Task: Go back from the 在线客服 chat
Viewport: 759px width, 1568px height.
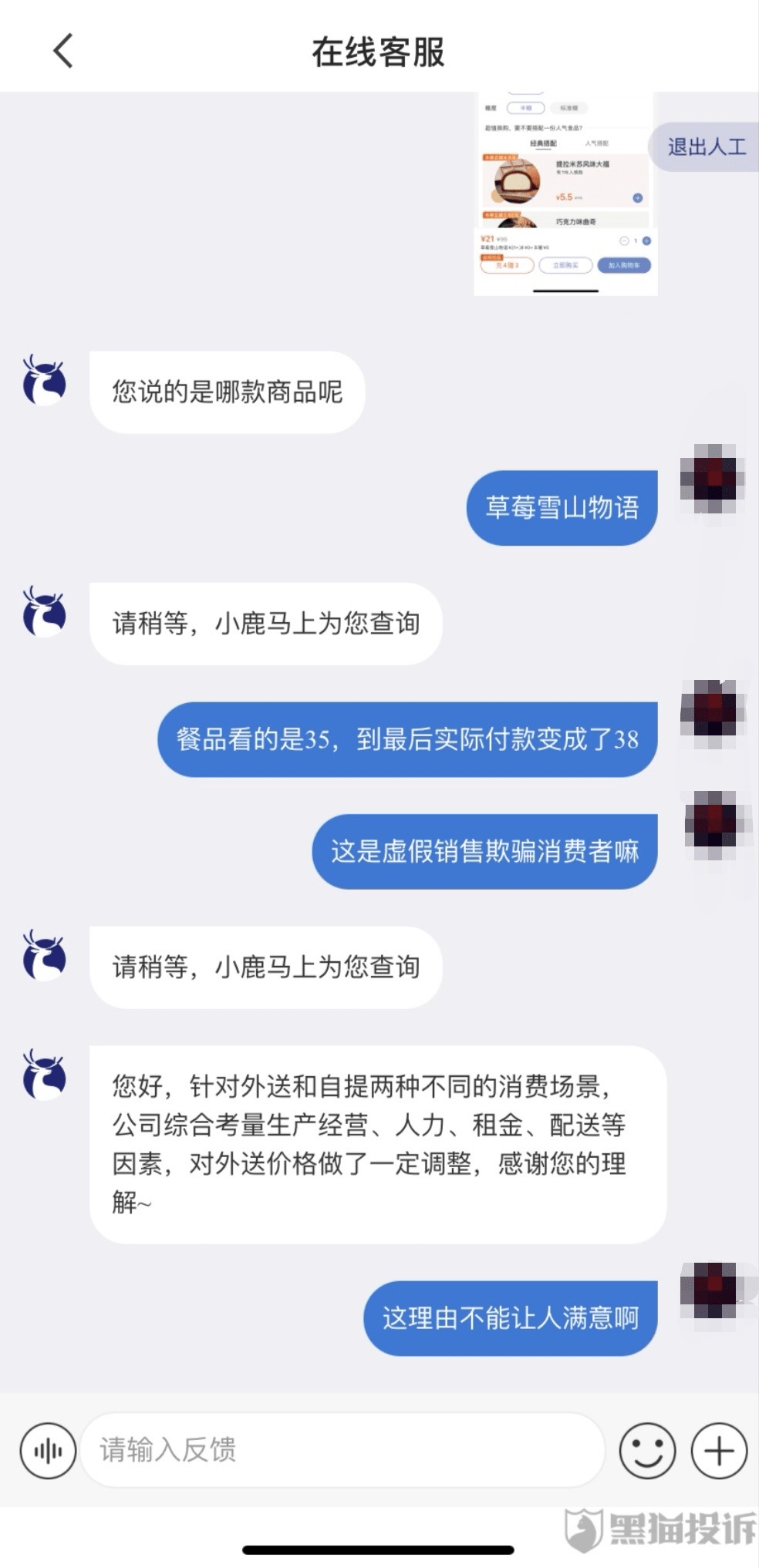Action: [x=63, y=51]
